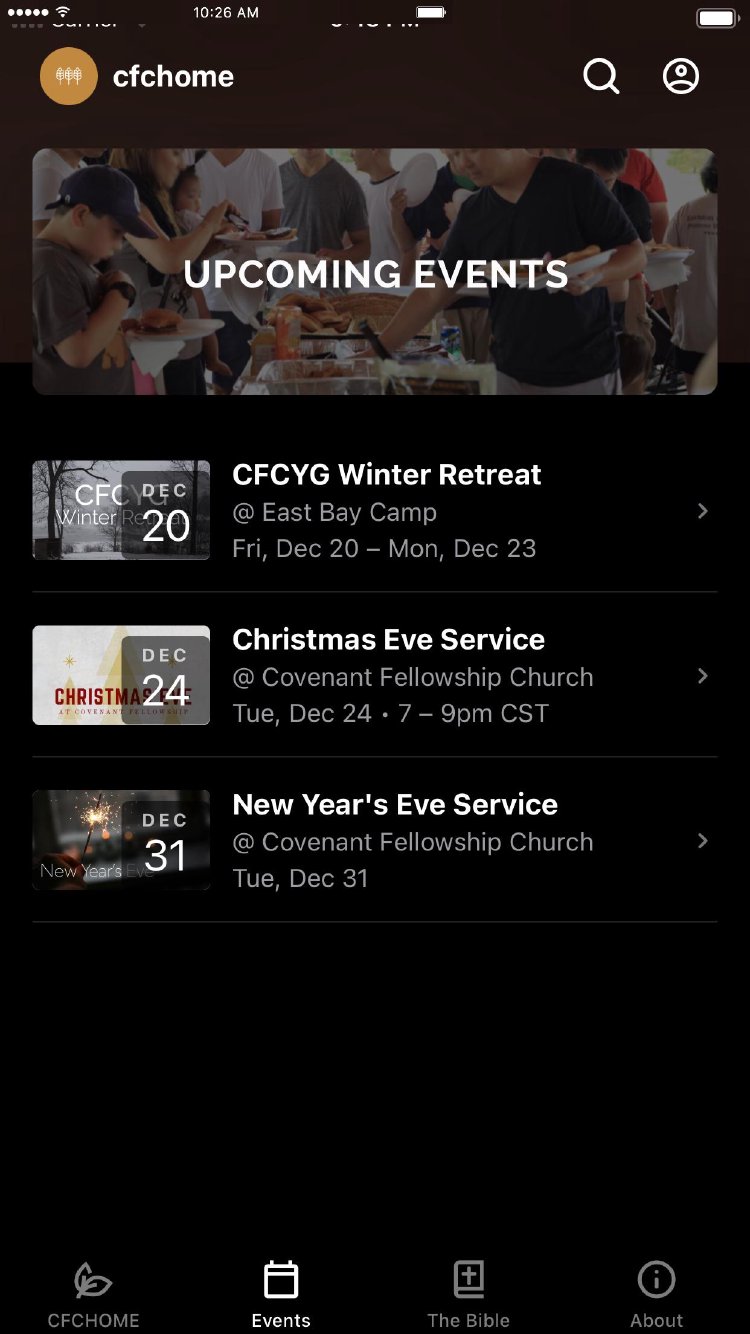Image resolution: width=750 pixels, height=1334 pixels.
Task: Switch to the CFCHOME tab
Action: pos(93,1294)
